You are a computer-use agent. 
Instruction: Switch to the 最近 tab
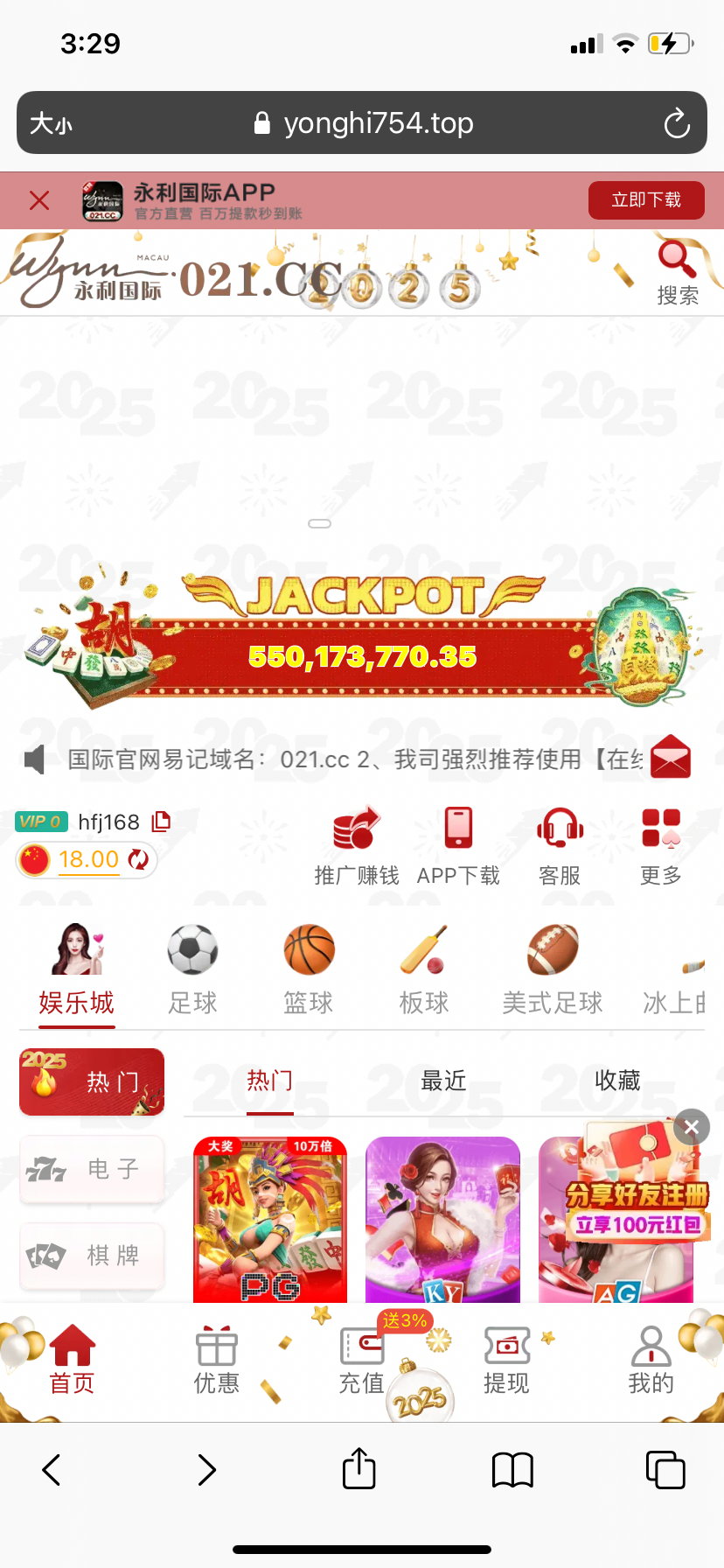[443, 1081]
